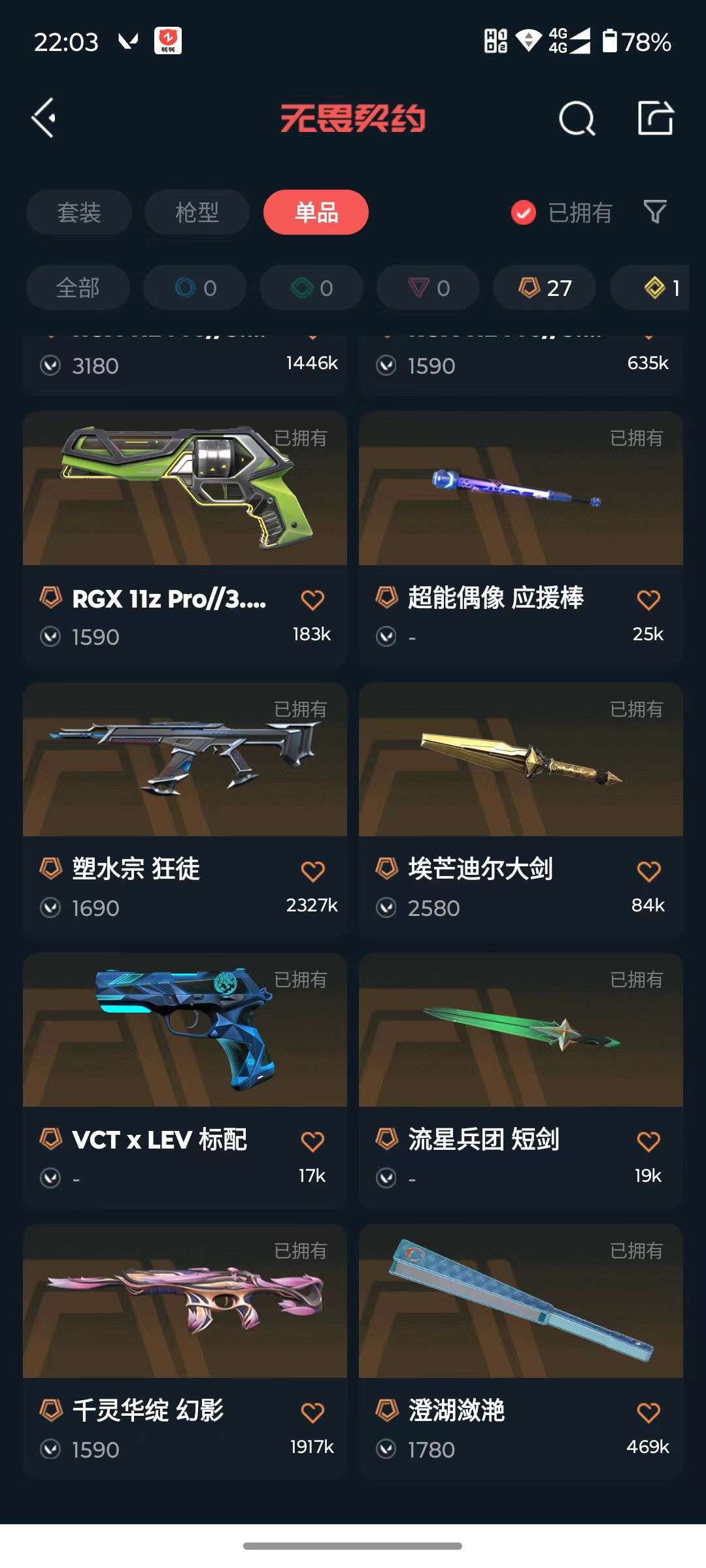Favorite the 埃芒迪尔大剑 sword skin
Viewport: 706px width, 1568px height.
point(648,870)
